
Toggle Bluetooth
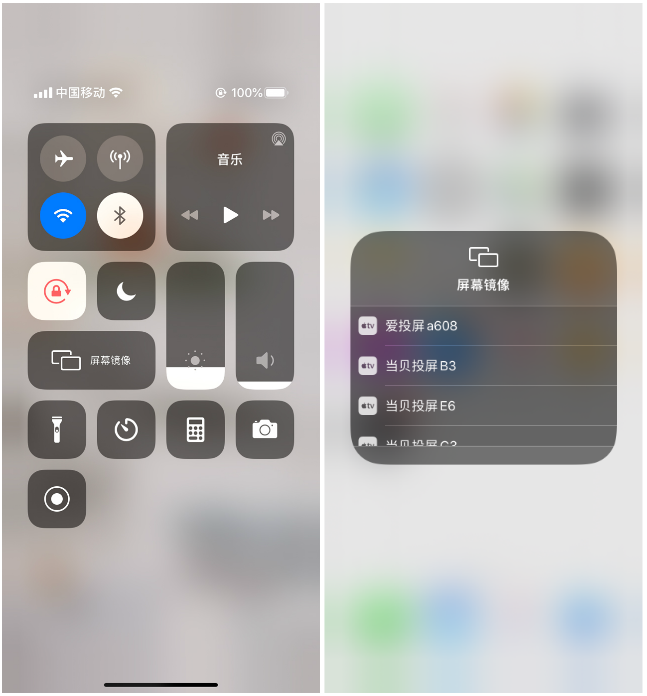[120, 215]
